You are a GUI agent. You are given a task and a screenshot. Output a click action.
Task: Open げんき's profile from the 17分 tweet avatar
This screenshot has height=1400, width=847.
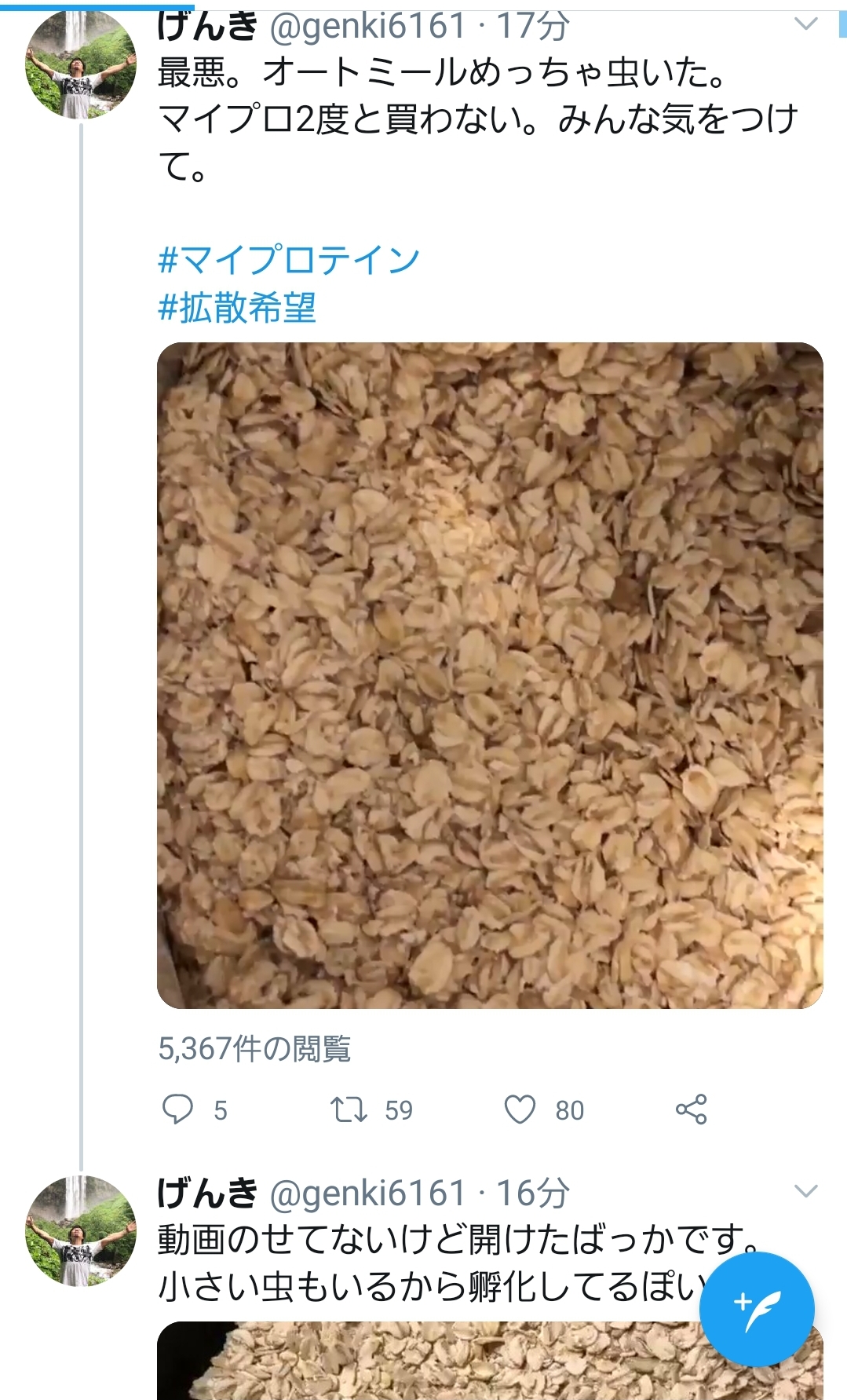[x=81, y=64]
